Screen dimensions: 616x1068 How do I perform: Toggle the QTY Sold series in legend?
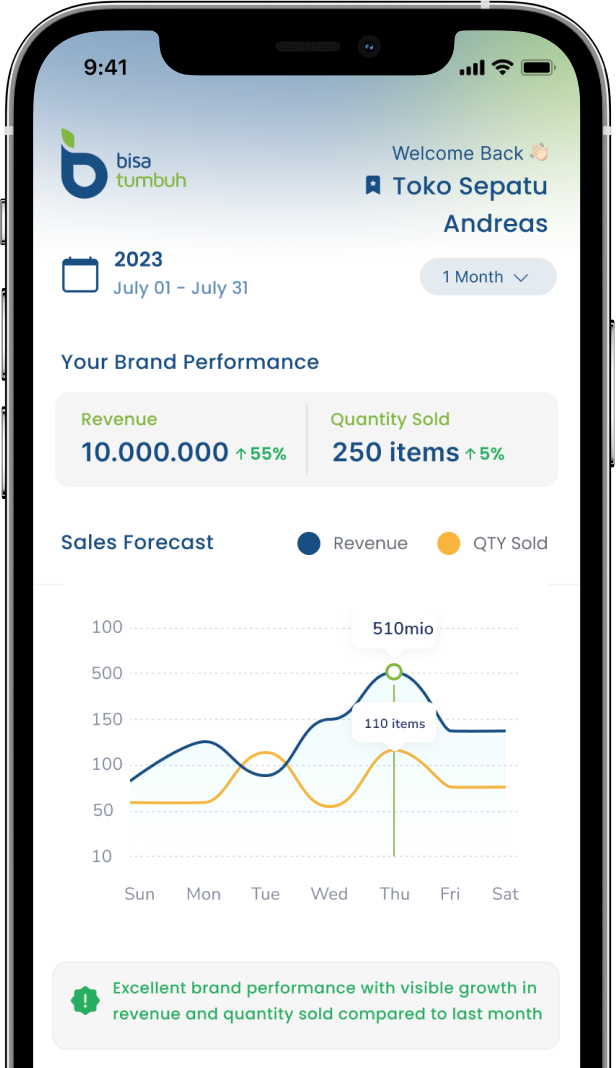point(493,543)
